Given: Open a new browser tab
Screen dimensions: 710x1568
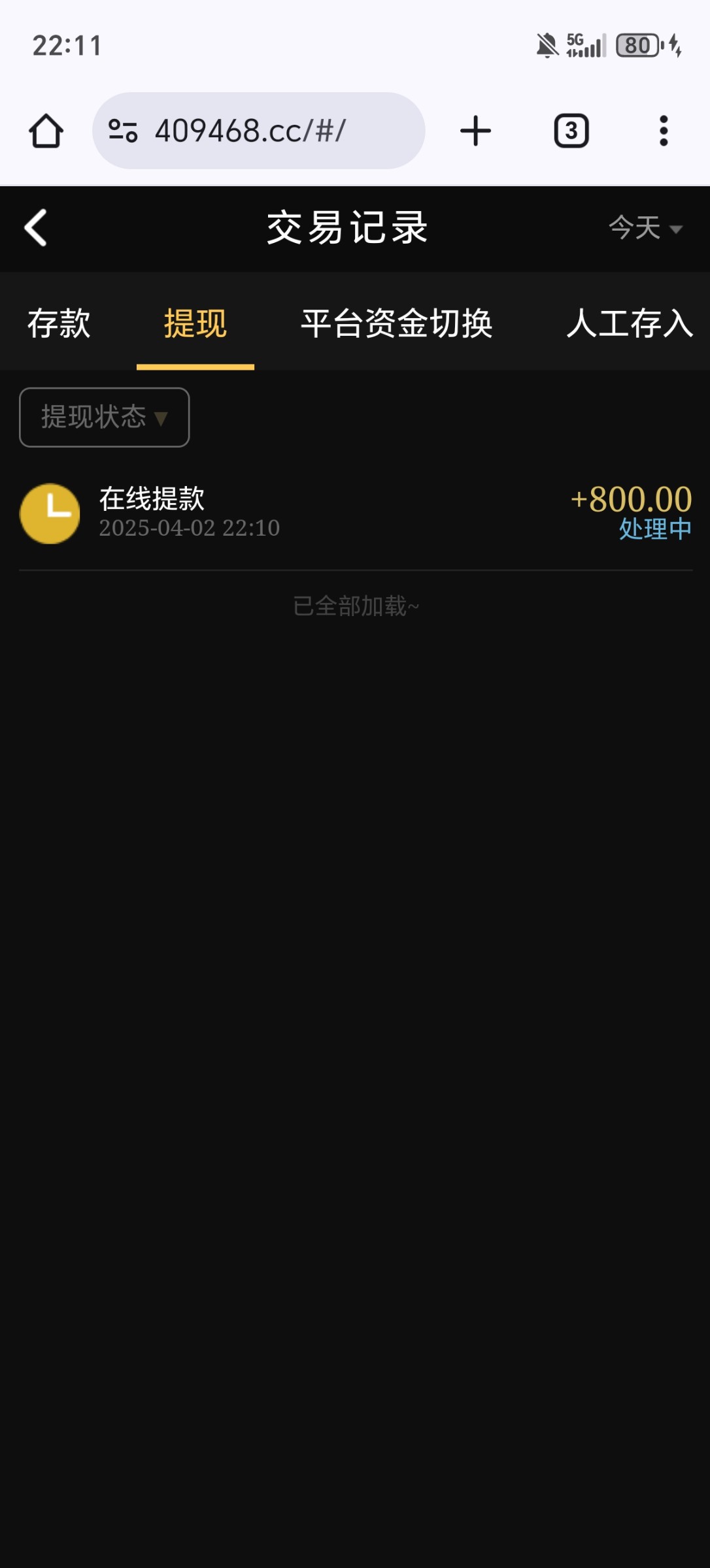Looking at the screenshot, I should (x=475, y=131).
